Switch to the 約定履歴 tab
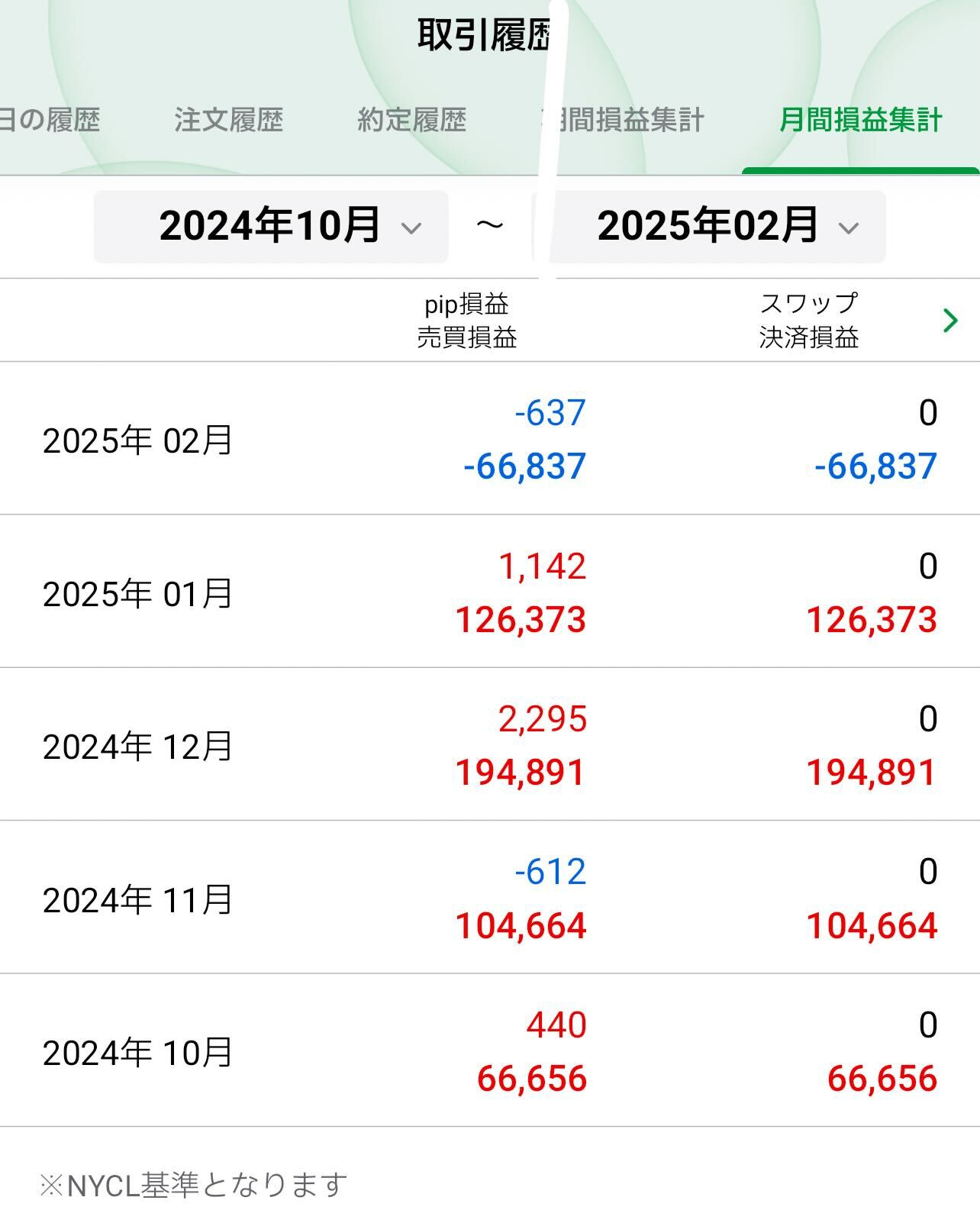The image size is (980, 1223). click(x=411, y=120)
